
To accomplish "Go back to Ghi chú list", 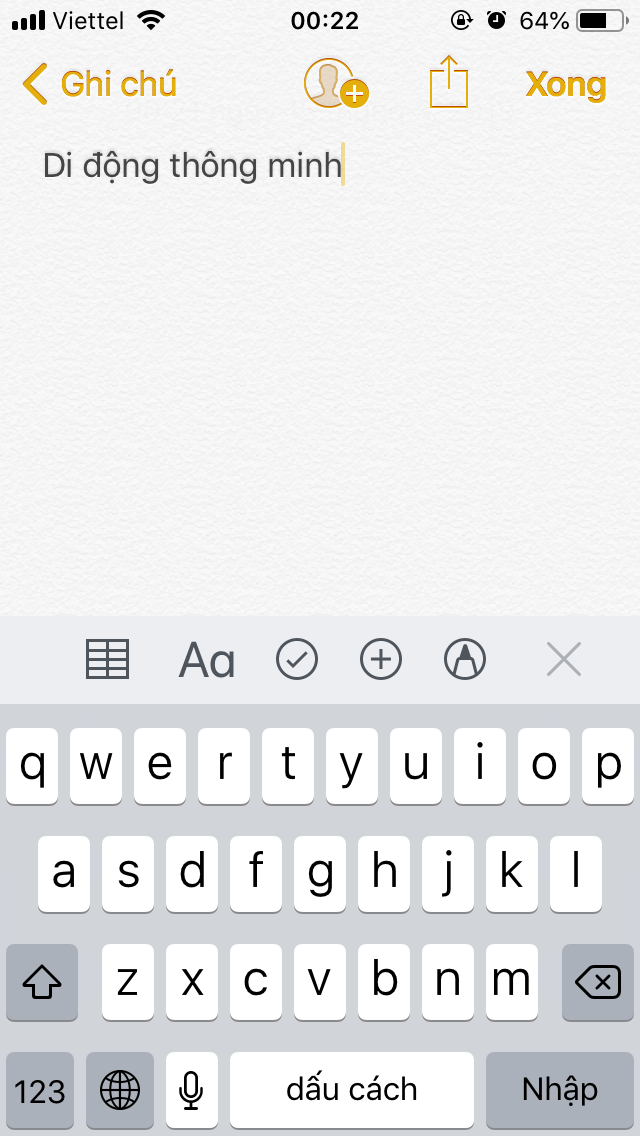I will click(x=98, y=85).
